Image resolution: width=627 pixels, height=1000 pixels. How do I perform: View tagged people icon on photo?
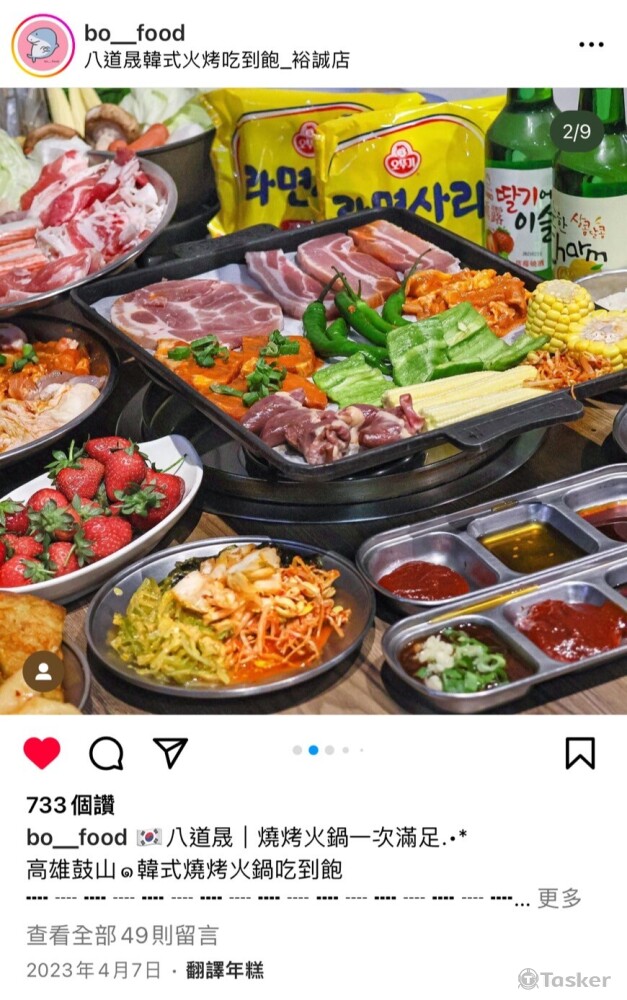point(43,673)
